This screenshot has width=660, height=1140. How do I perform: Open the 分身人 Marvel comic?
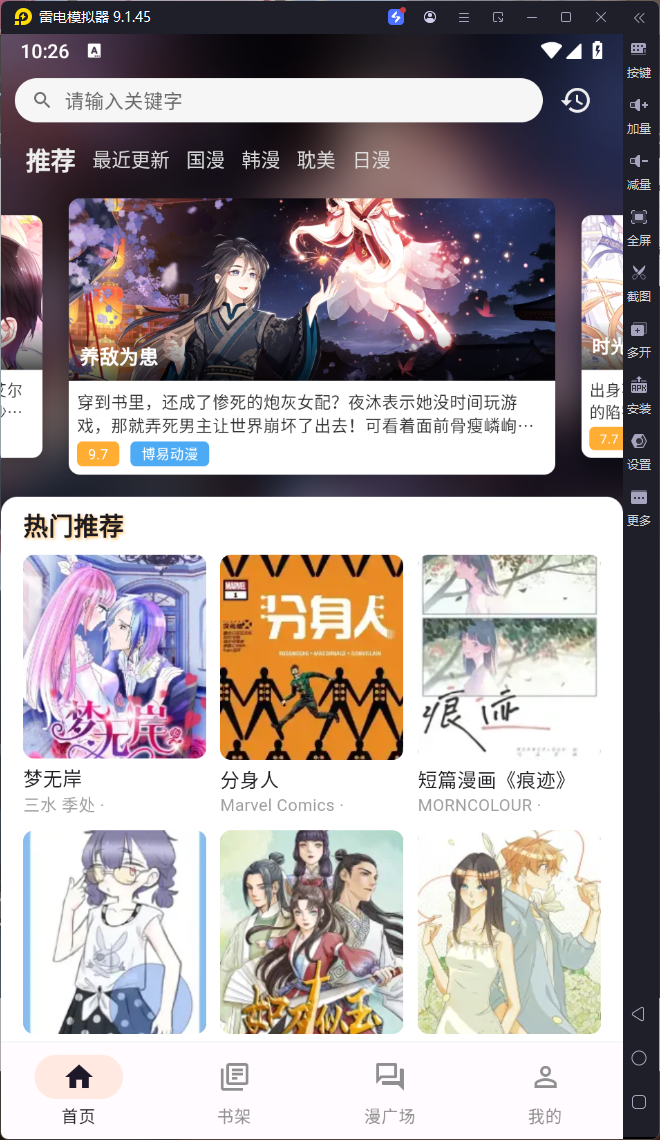(x=311, y=657)
